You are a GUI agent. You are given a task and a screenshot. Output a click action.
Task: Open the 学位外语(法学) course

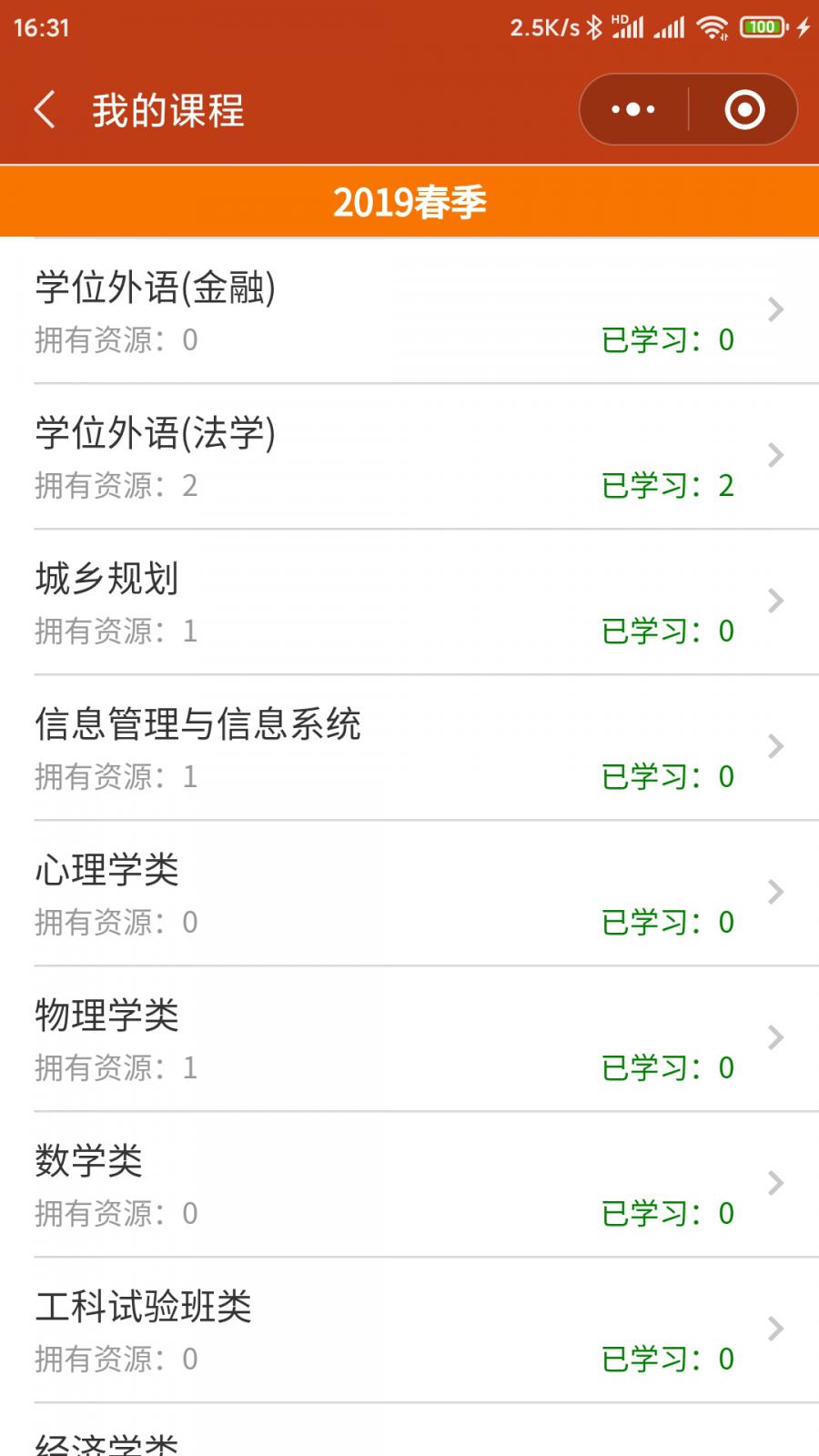click(x=409, y=457)
